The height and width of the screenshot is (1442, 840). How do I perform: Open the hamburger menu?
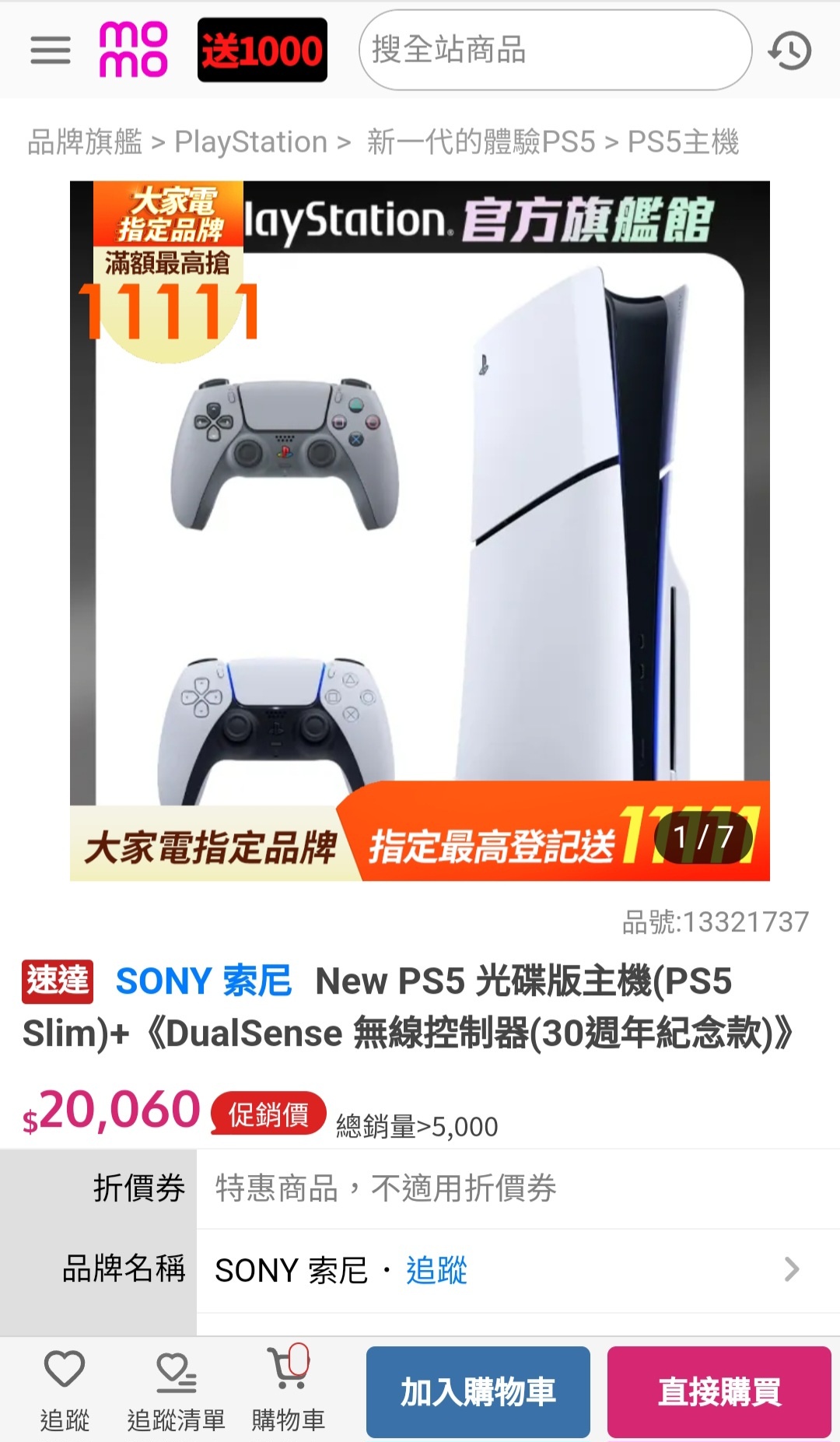[51, 50]
